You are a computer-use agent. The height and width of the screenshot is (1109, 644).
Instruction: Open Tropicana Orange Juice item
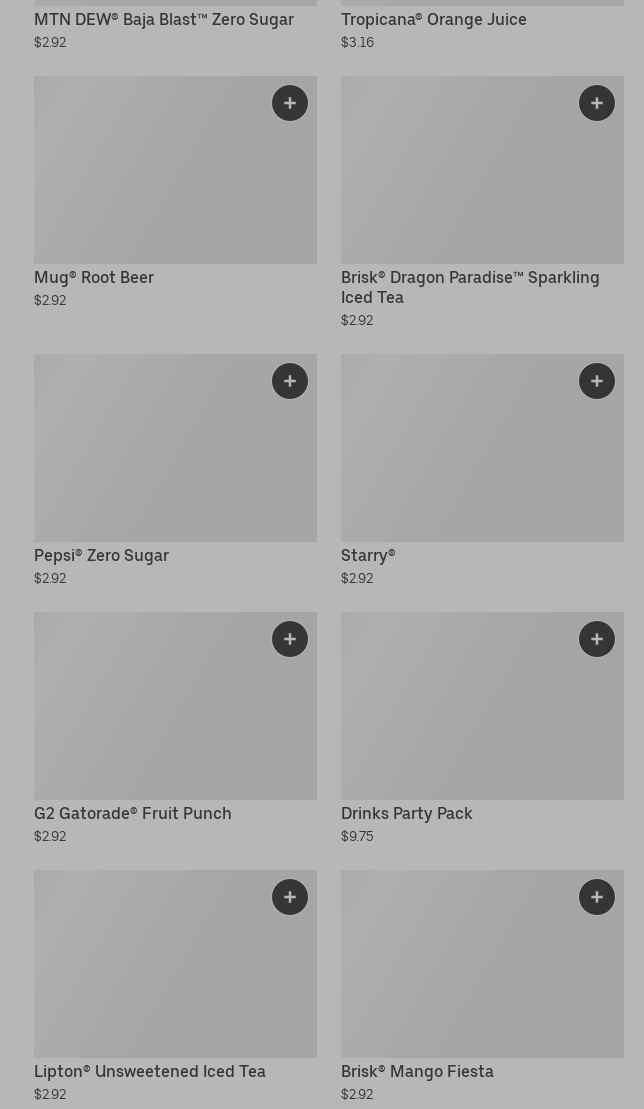click(433, 20)
